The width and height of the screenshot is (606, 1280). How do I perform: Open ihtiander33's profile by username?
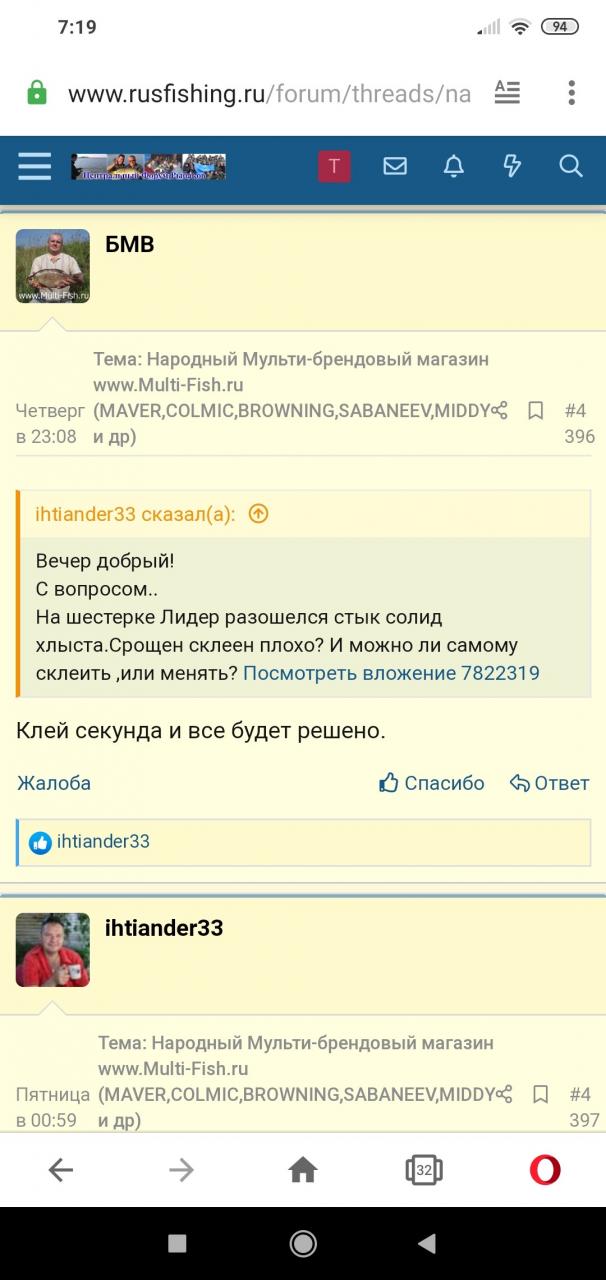(164, 928)
